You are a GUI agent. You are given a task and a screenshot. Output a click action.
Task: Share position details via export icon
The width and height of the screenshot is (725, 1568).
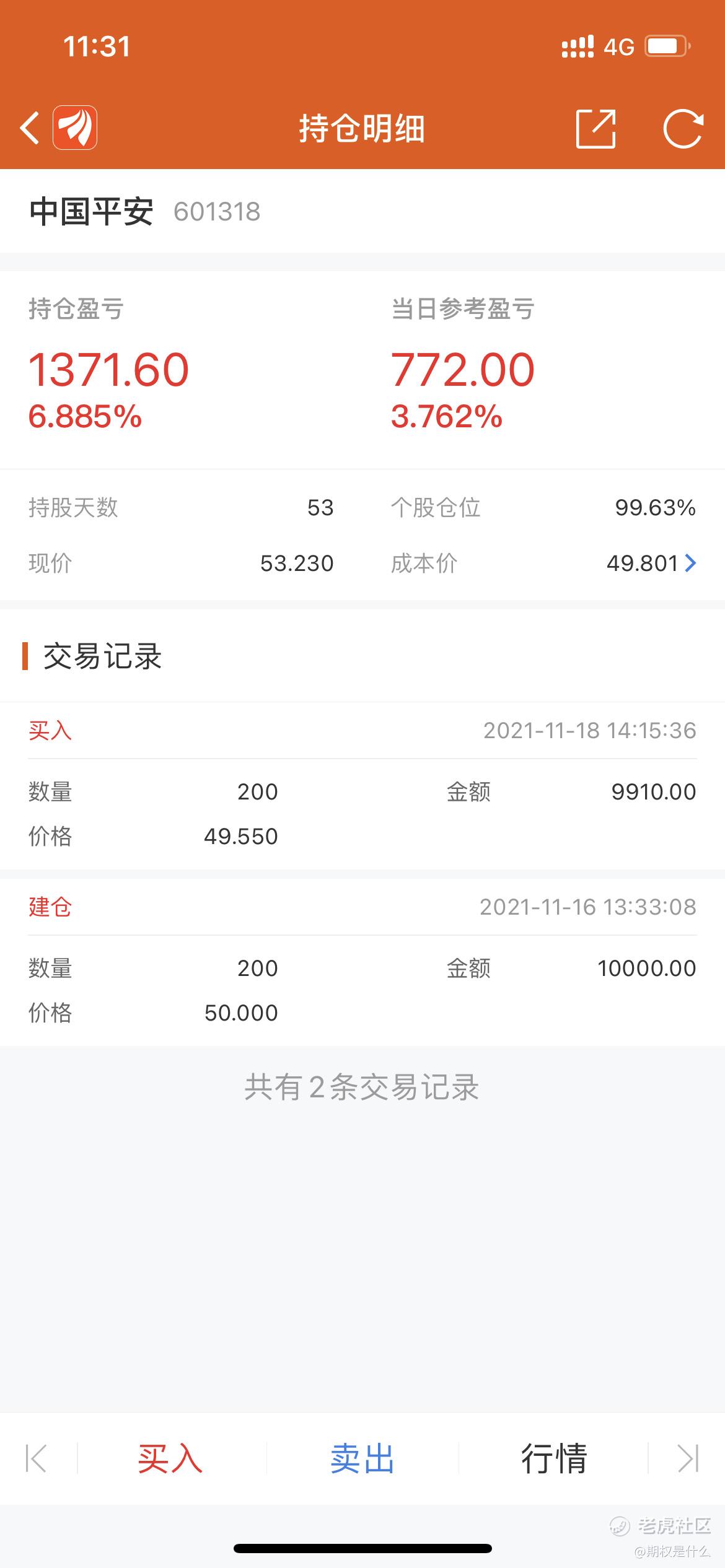pyautogui.click(x=595, y=128)
